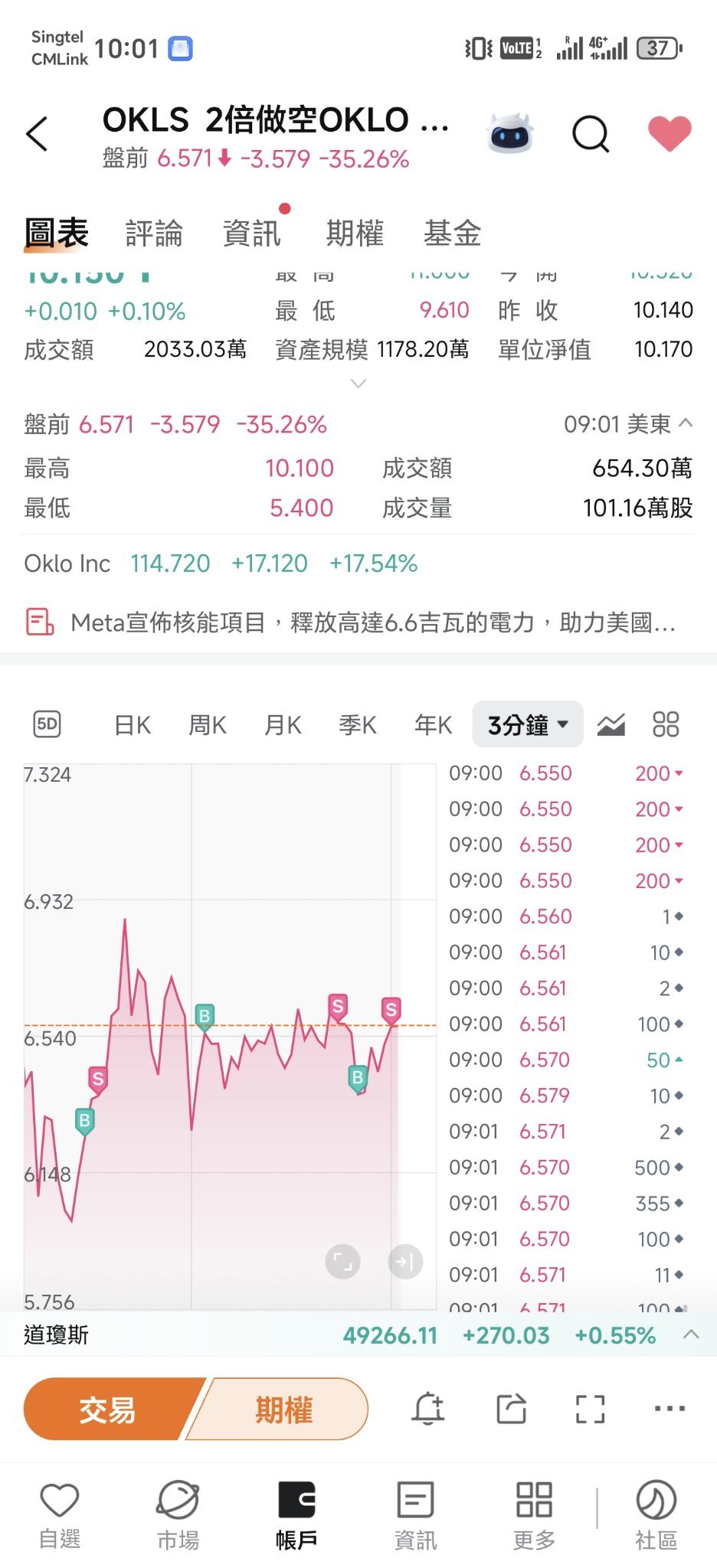The height and width of the screenshot is (1568, 717).
Task: Switch chart to 周K
Action: pyautogui.click(x=208, y=724)
